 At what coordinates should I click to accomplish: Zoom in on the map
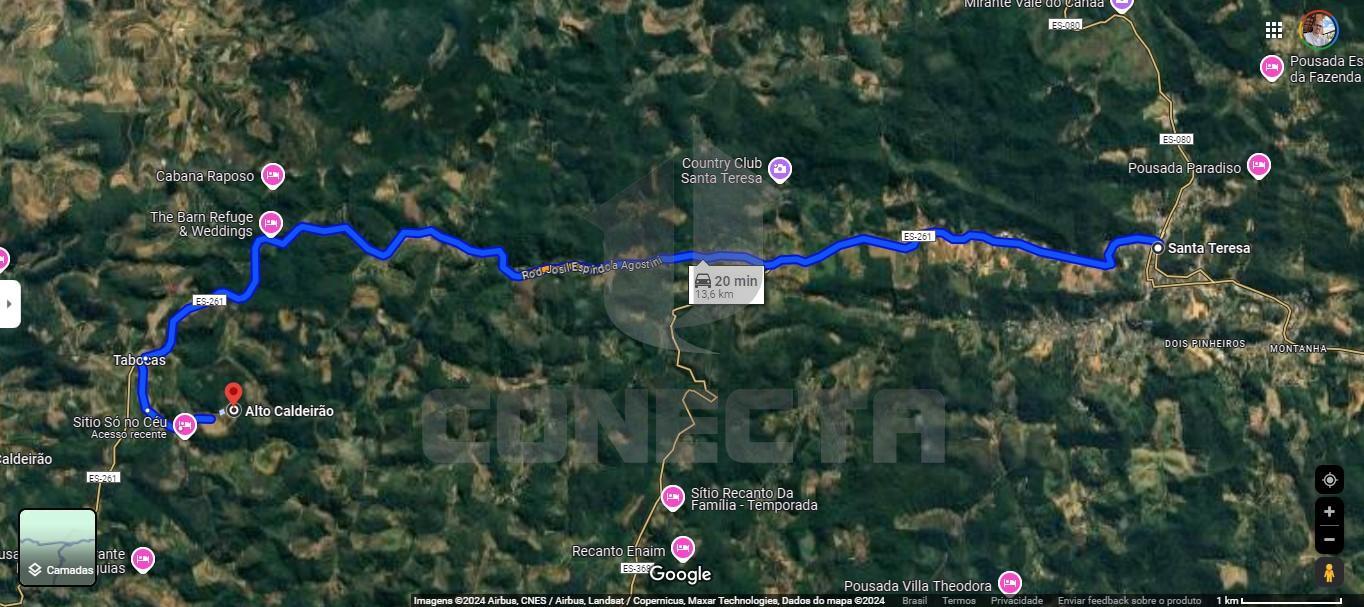coord(1329,512)
